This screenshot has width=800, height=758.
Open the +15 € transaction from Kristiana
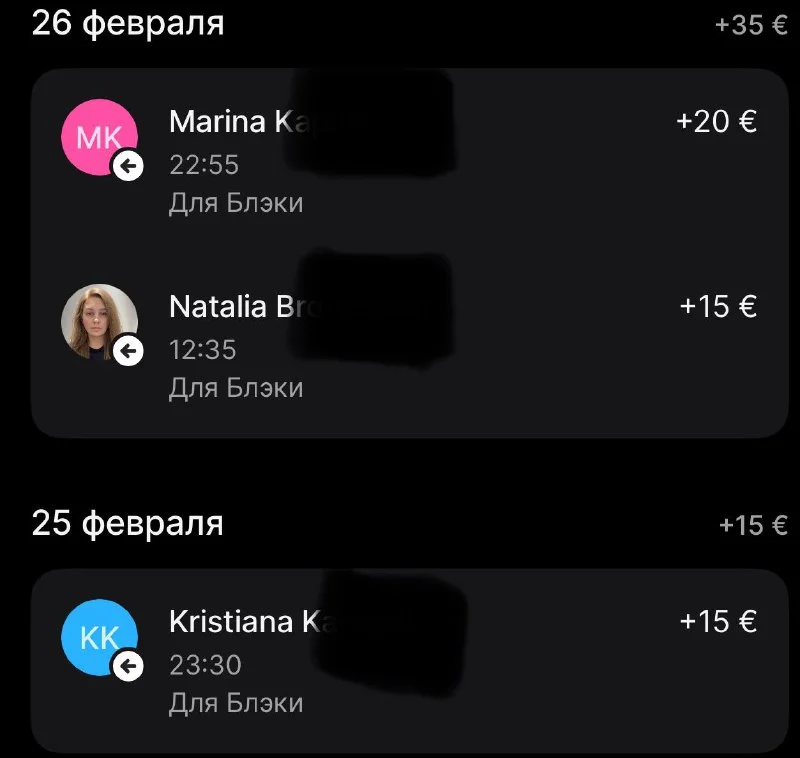[410, 660]
